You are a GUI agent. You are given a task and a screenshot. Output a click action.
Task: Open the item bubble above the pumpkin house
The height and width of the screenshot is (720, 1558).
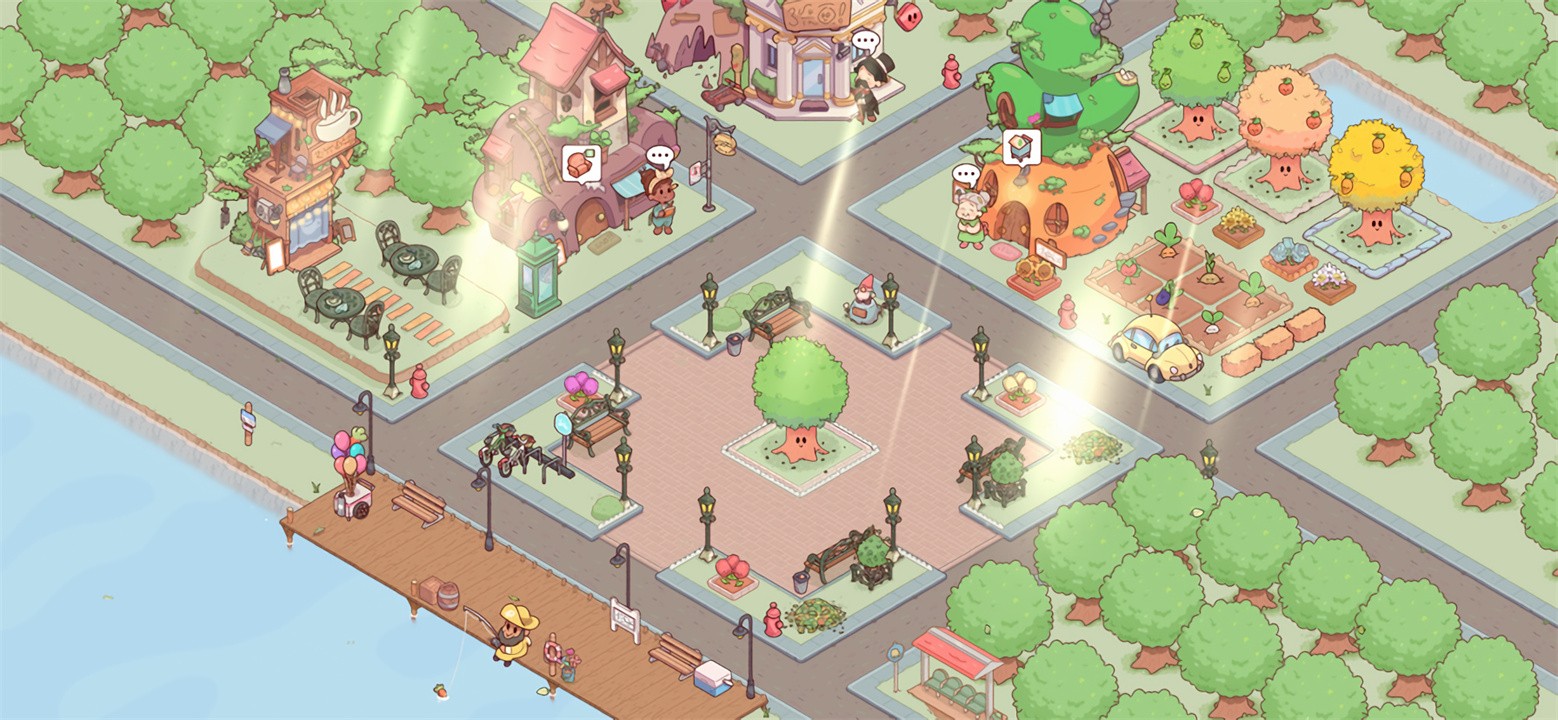pos(1021,147)
